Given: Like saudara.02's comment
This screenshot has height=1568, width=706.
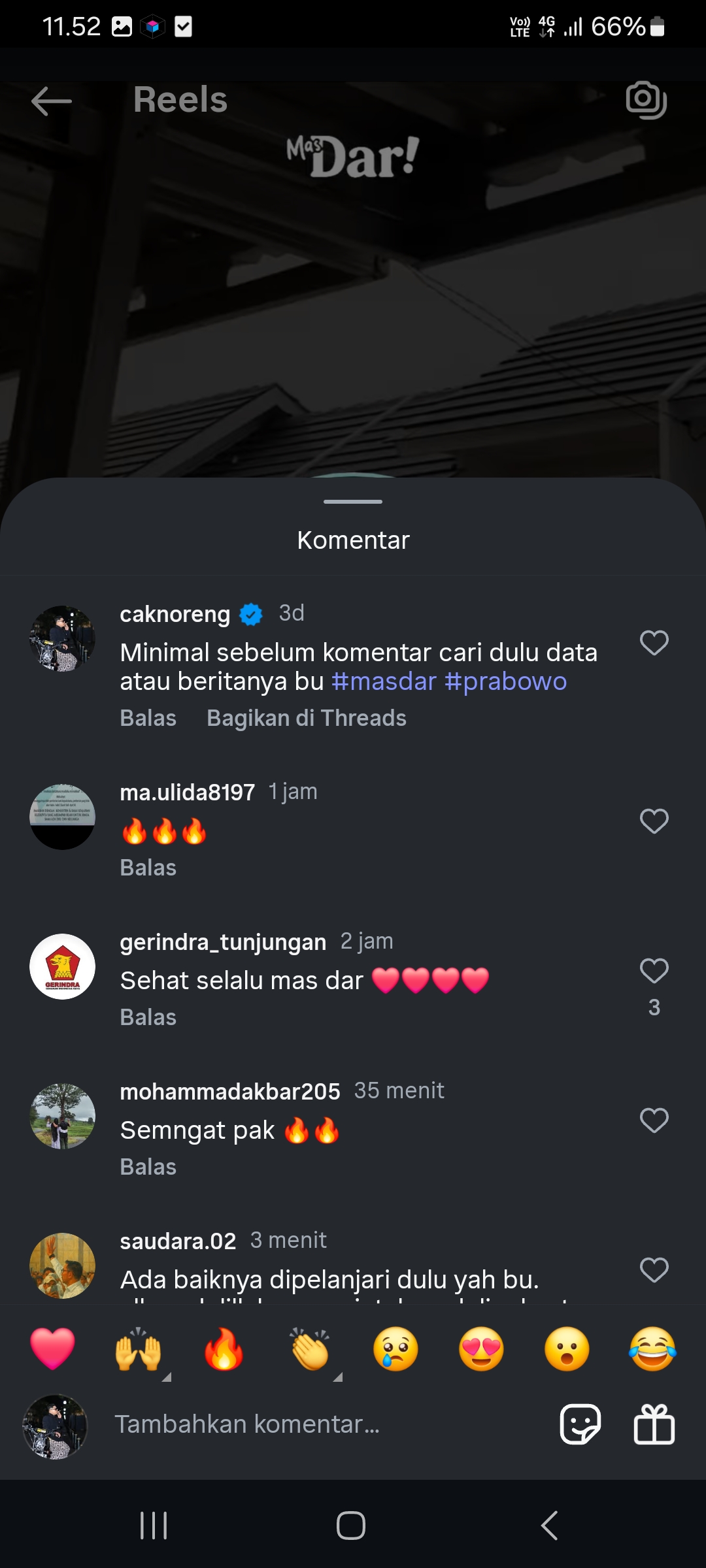Looking at the screenshot, I should (x=654, y=1270).
